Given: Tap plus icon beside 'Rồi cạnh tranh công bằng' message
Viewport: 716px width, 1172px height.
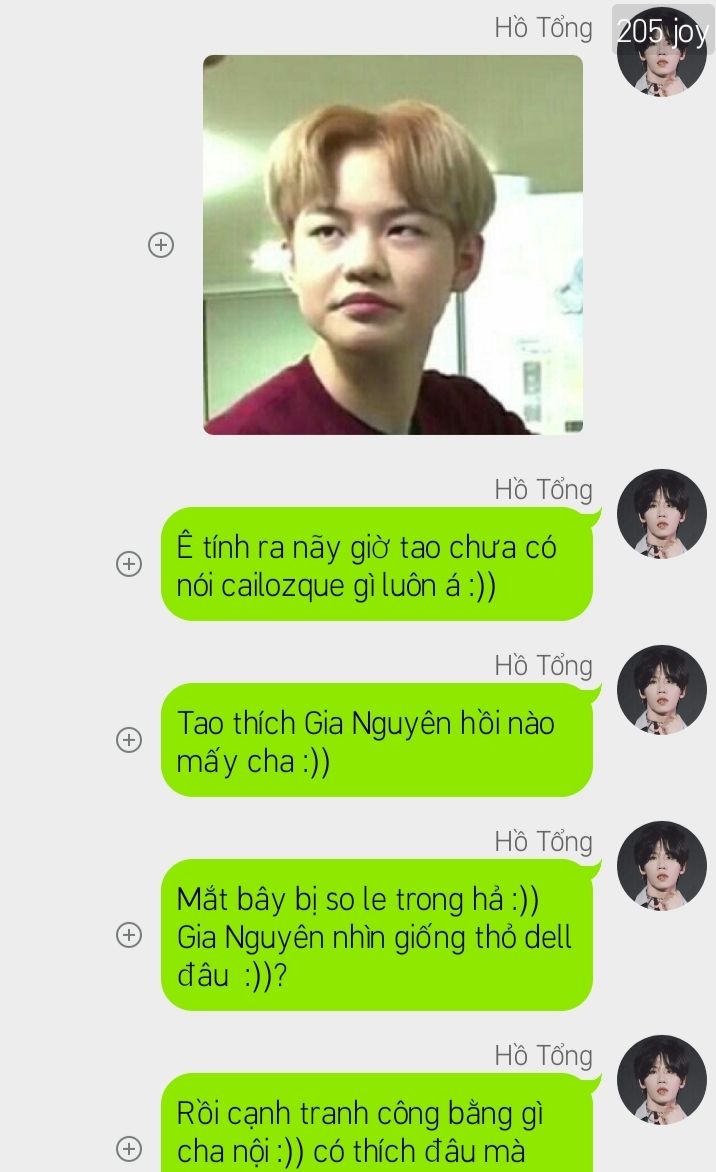Looking at the screenshot, I should [x=129, y=1148].
